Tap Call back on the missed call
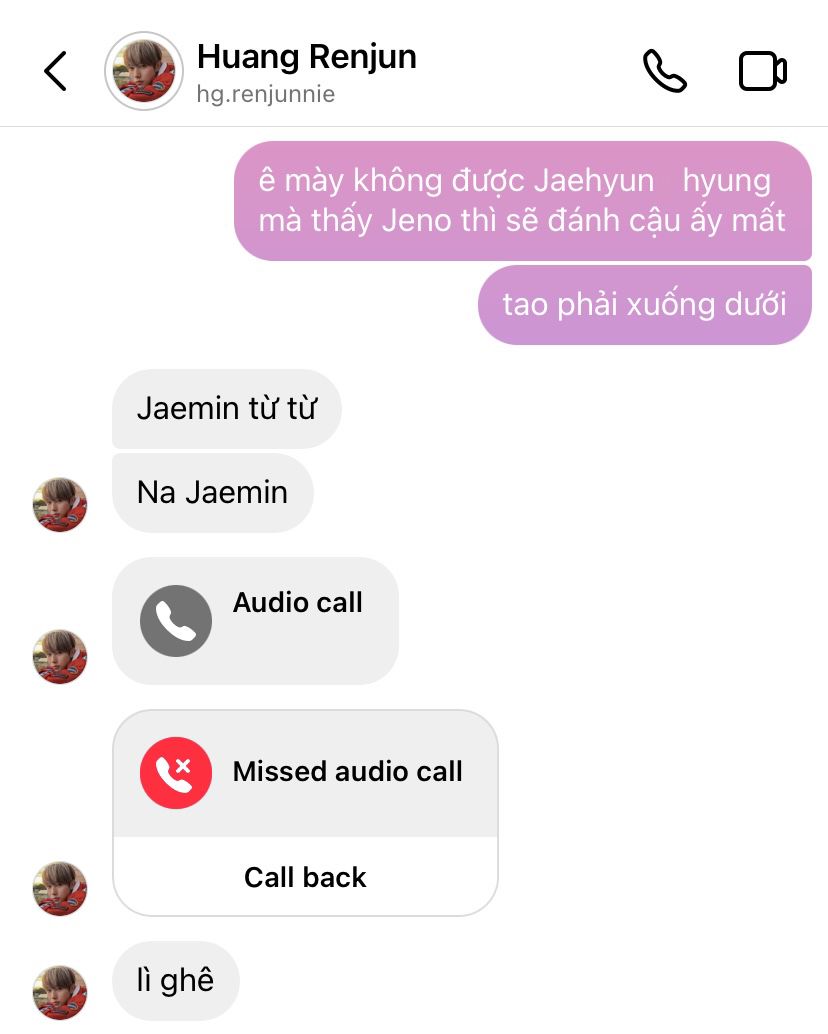The height and width of the screenshot is (1034, 828). click(305, 877)
